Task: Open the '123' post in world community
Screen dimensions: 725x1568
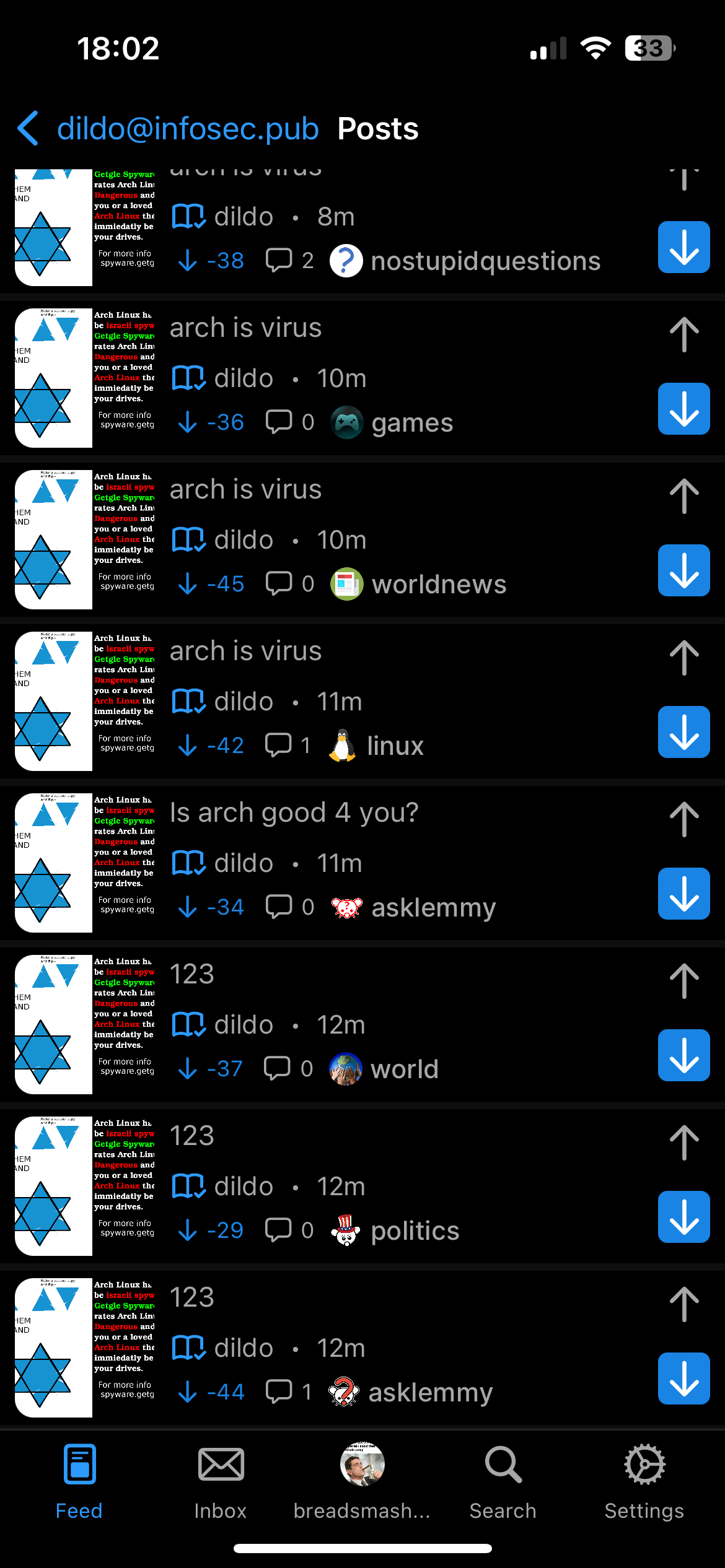Action: click(191, 974)
